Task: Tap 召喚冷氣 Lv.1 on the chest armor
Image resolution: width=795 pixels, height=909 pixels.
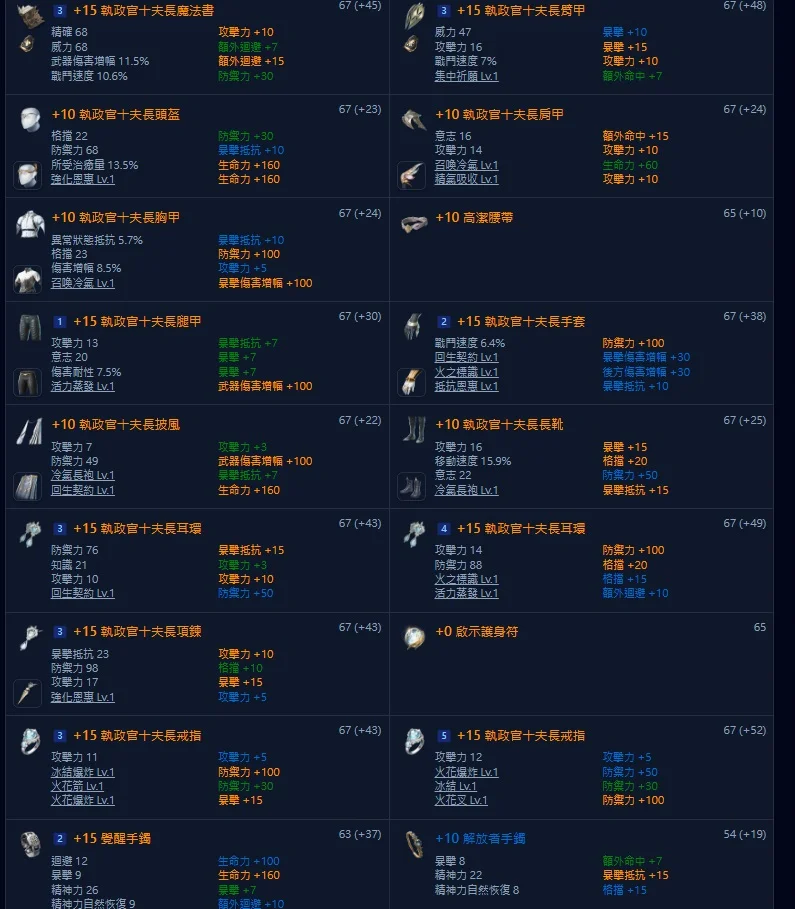Action: point(82,283)
